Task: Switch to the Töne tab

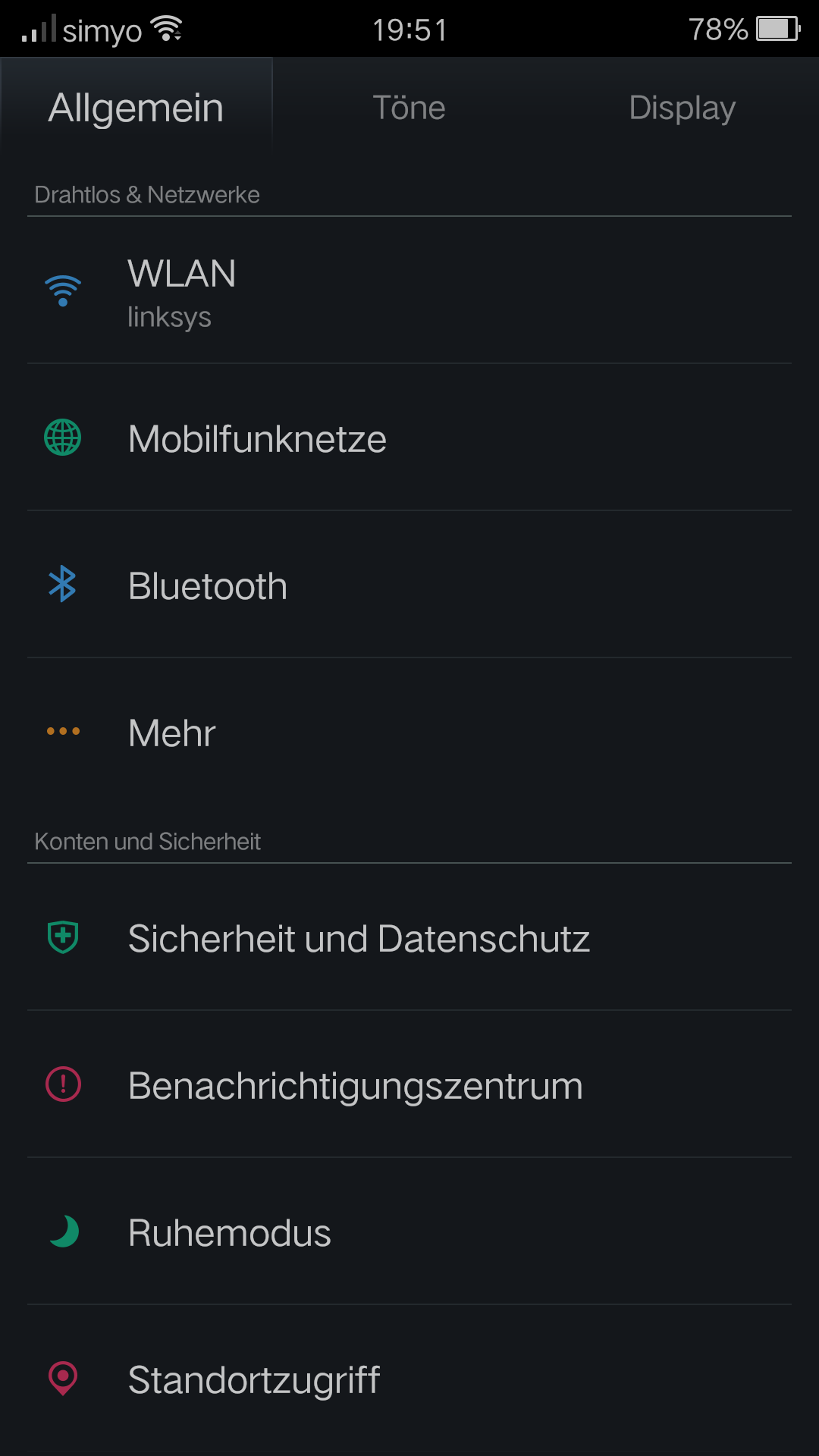Action: click(x=409, y=108)
